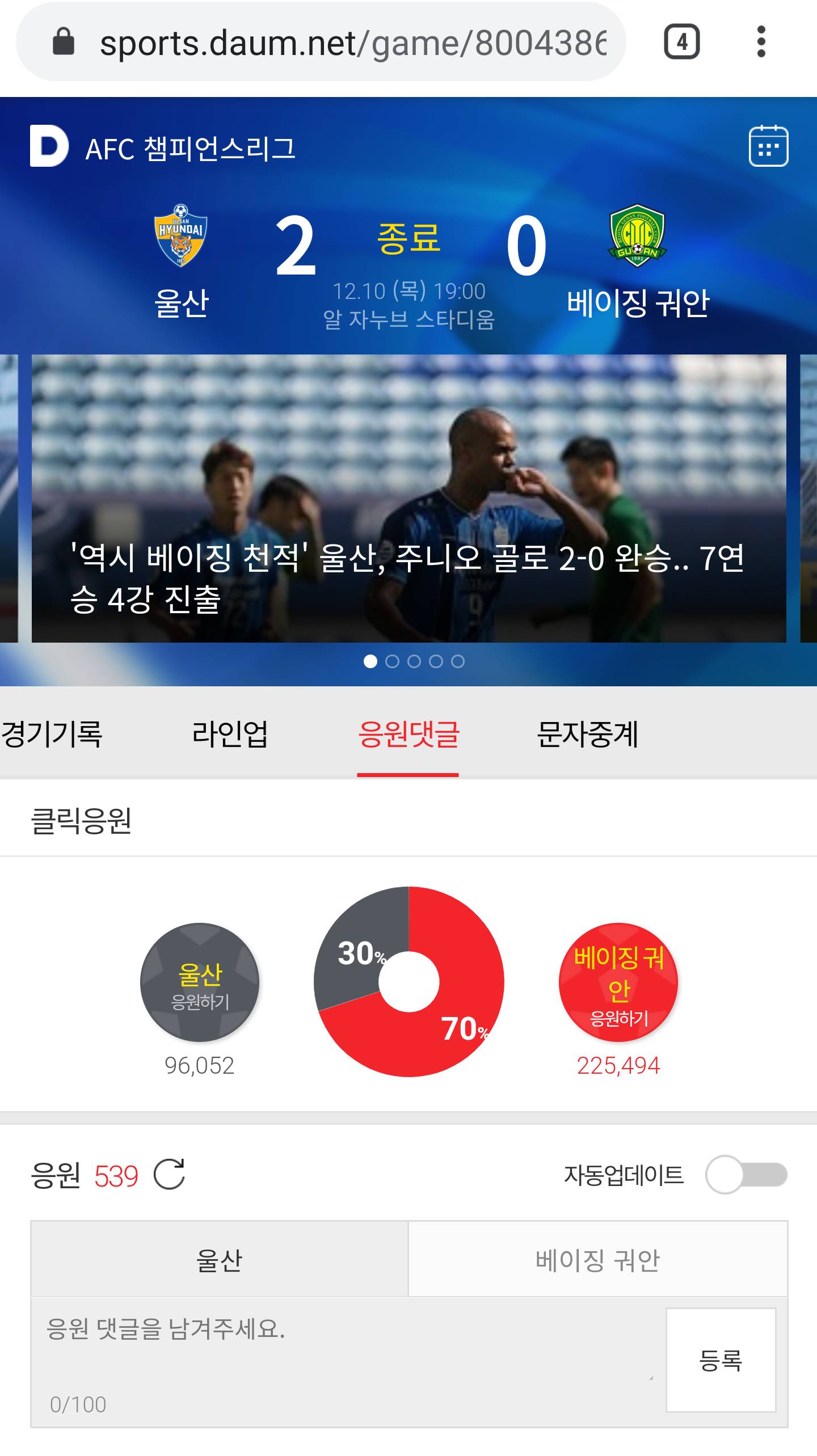Open the tab switcher showing 4 tabs
This screenshot has height=1456, width=817.
coord(681,42)
